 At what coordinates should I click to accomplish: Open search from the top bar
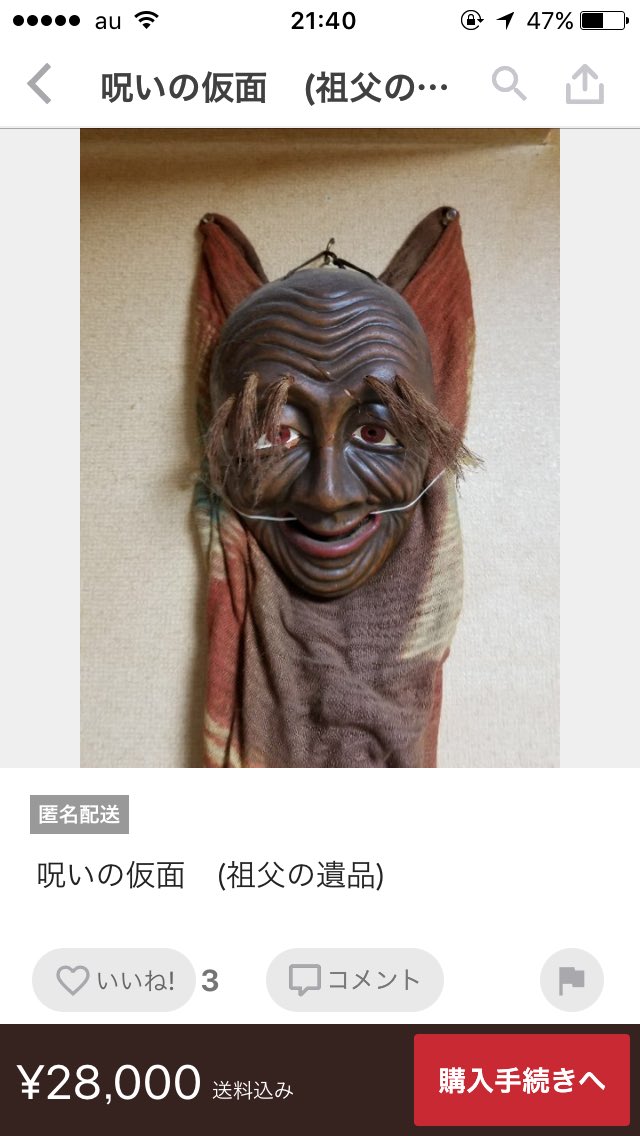coord(509,85)
